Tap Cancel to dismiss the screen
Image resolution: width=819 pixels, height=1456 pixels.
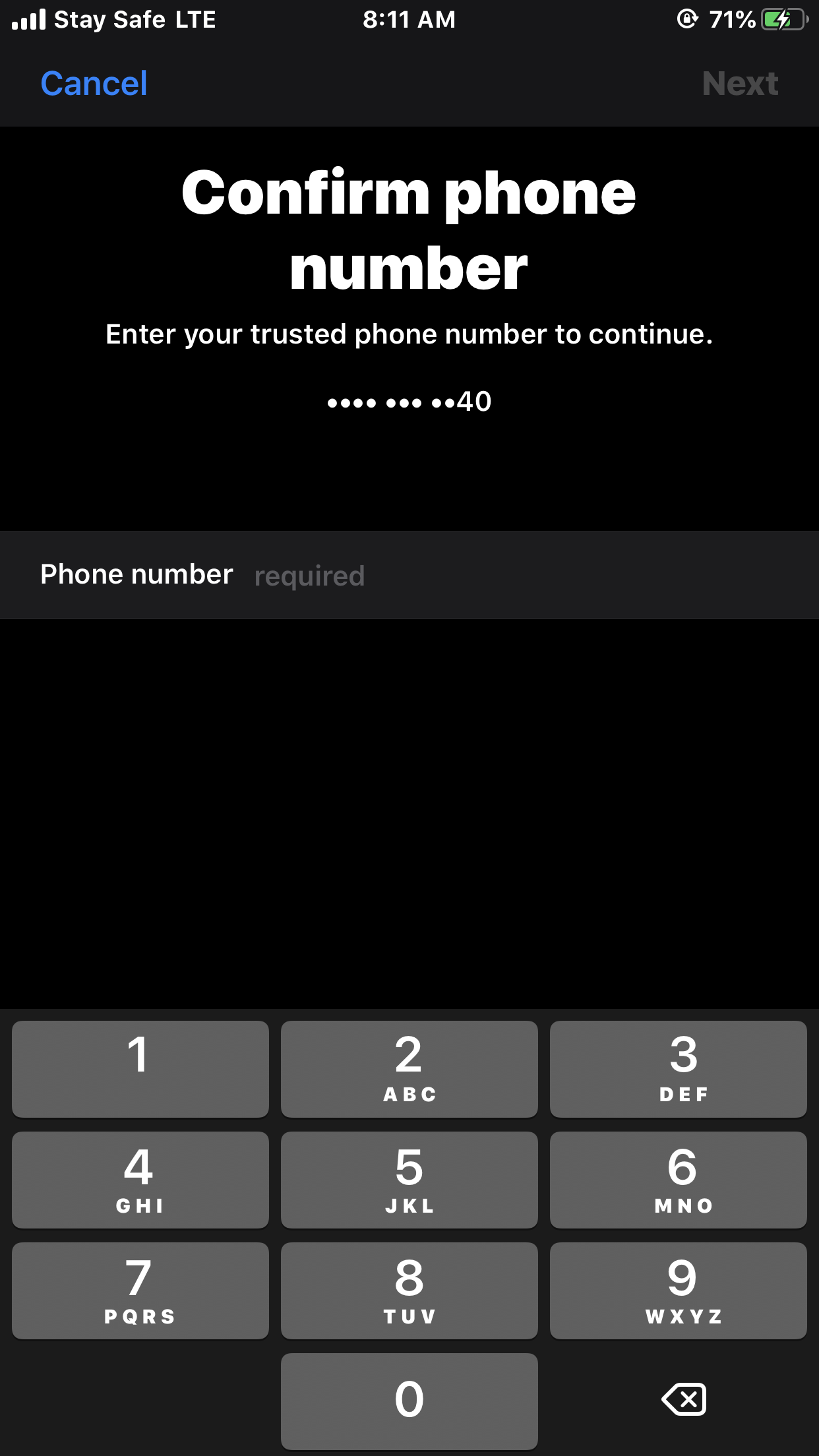click(x=94, y=83)
